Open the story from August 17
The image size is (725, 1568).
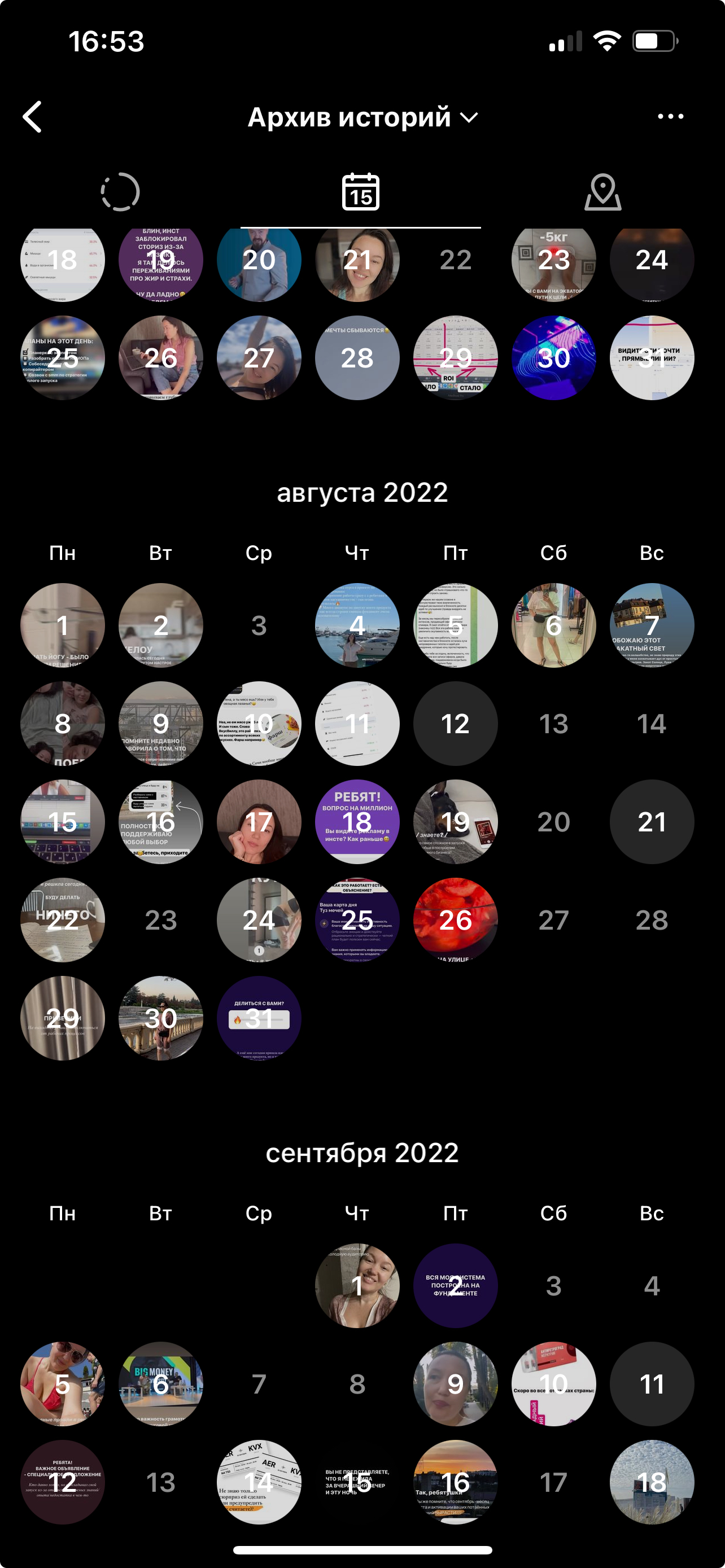[259, 822]
